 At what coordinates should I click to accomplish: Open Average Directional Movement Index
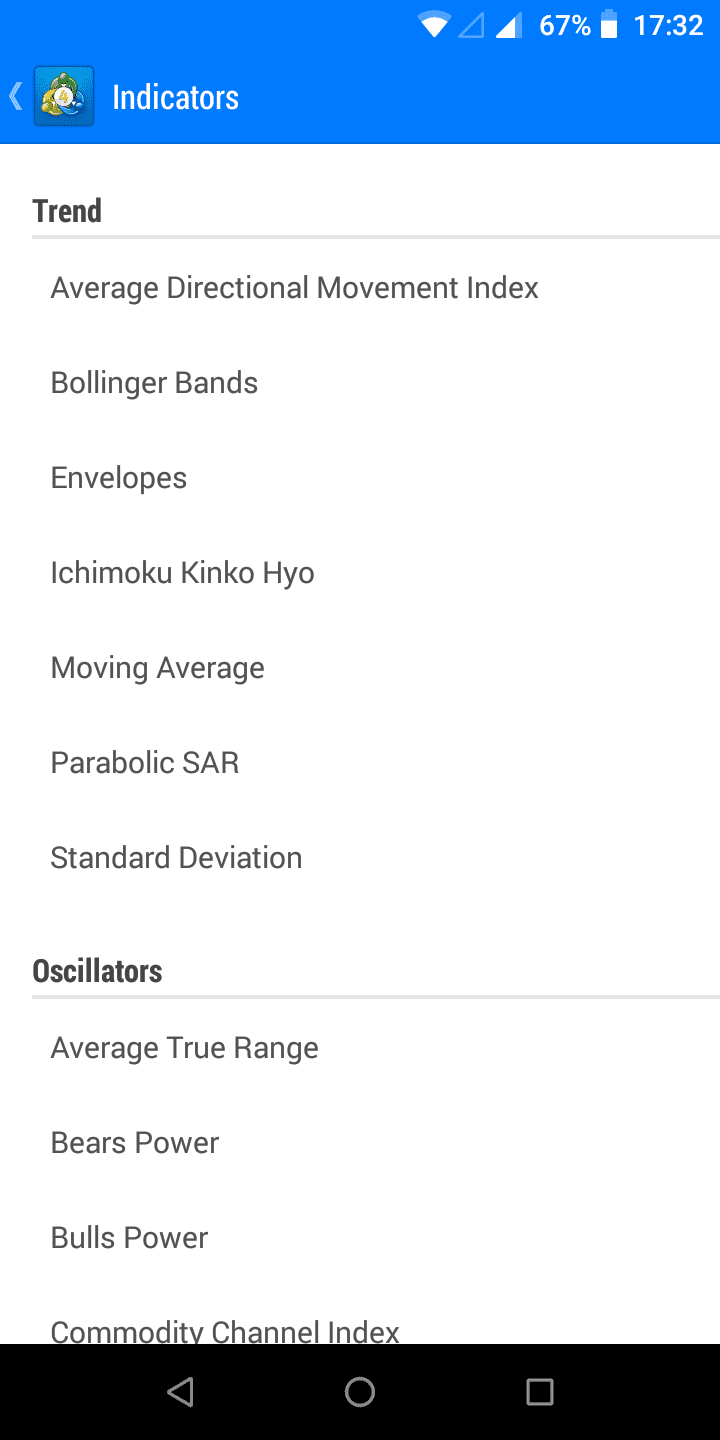(x=294, y=288)
